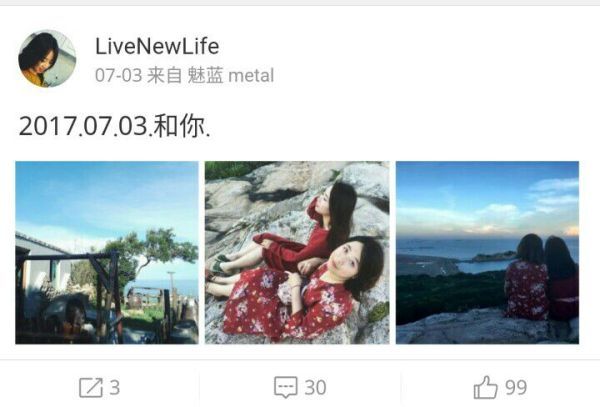Like this post with 99 likes
Image resolution: width=600 pixels, height=407 pixels.
tap(500, 387)
